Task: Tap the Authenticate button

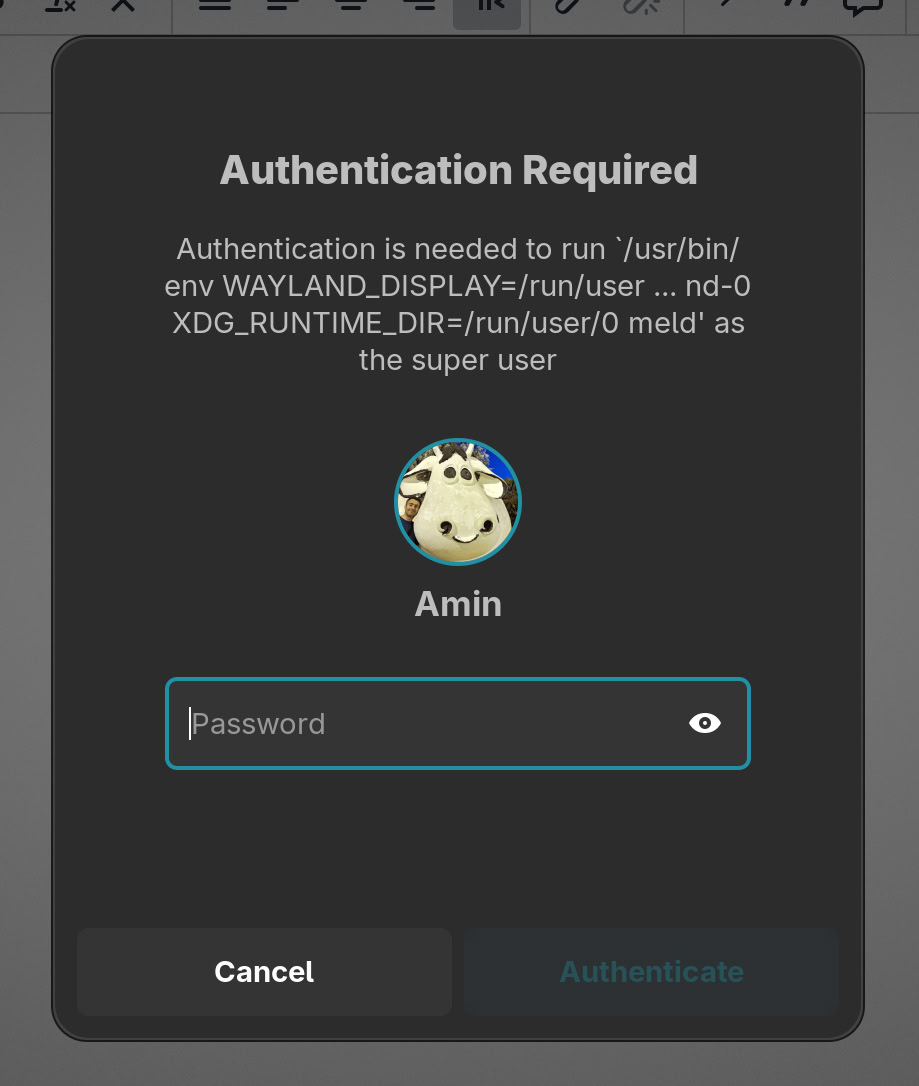Action: [x=651, y=972]
